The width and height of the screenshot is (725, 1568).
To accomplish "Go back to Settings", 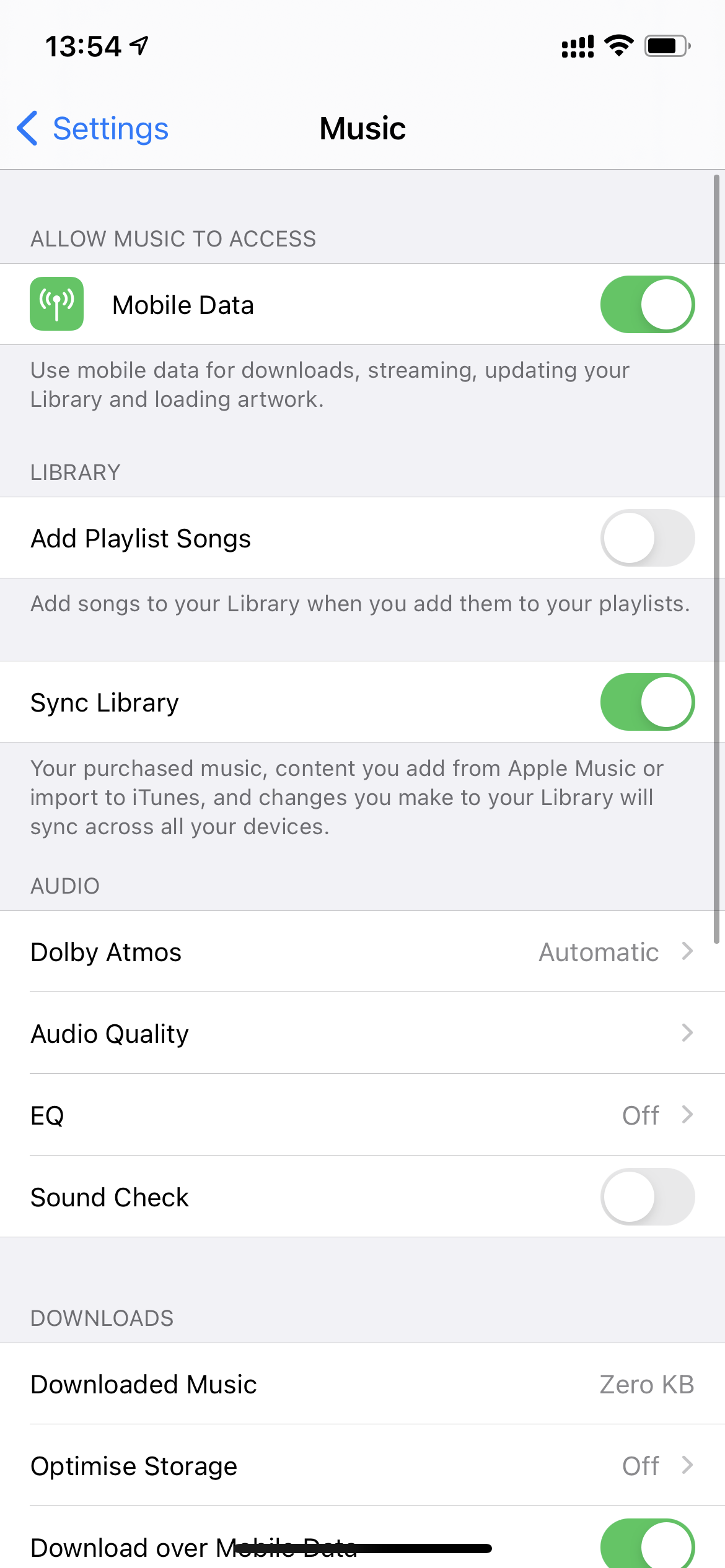I will (93, 129).
